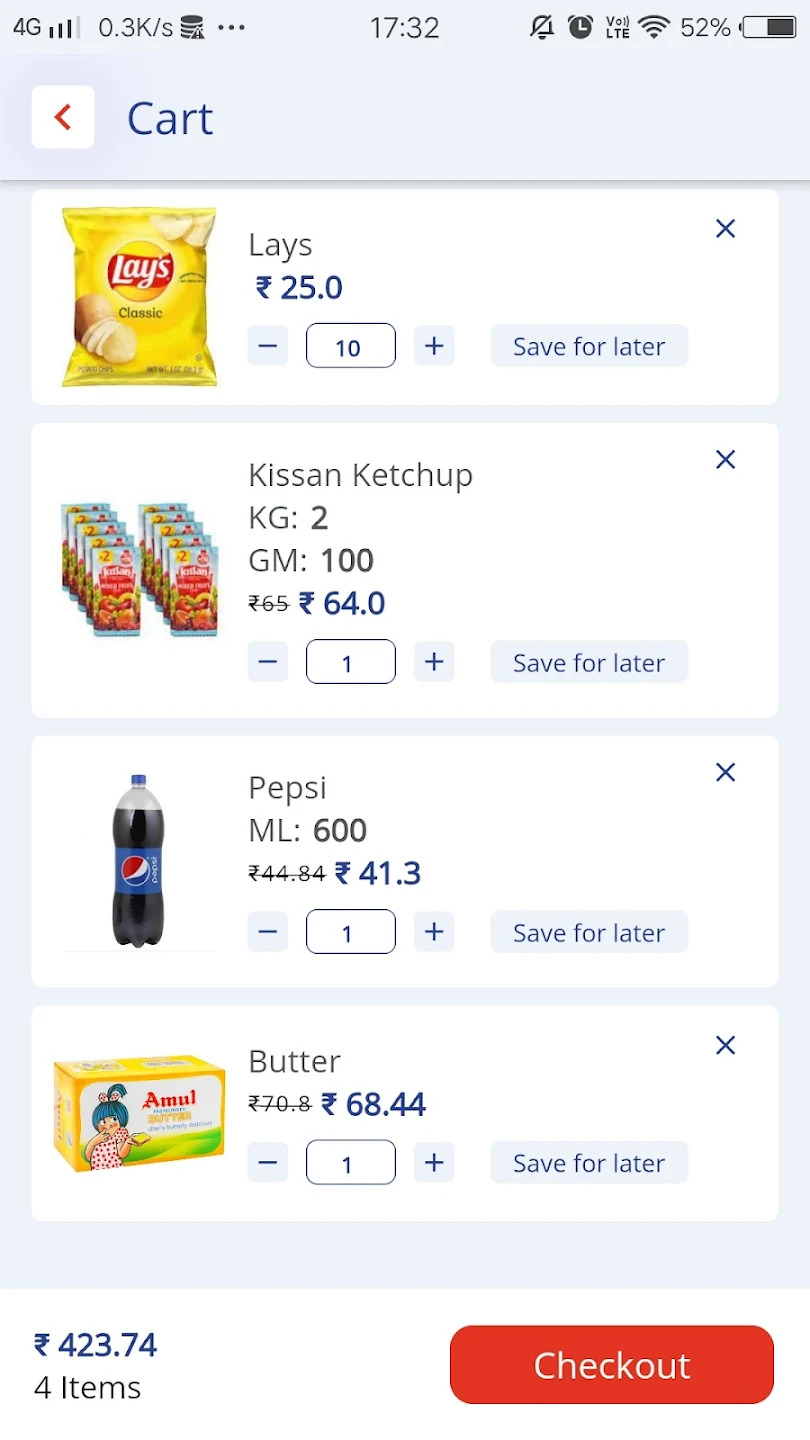810x1440 pixels.
Task: Save Butter for later
Action: pyautogui.click(x=588, y=1162)
